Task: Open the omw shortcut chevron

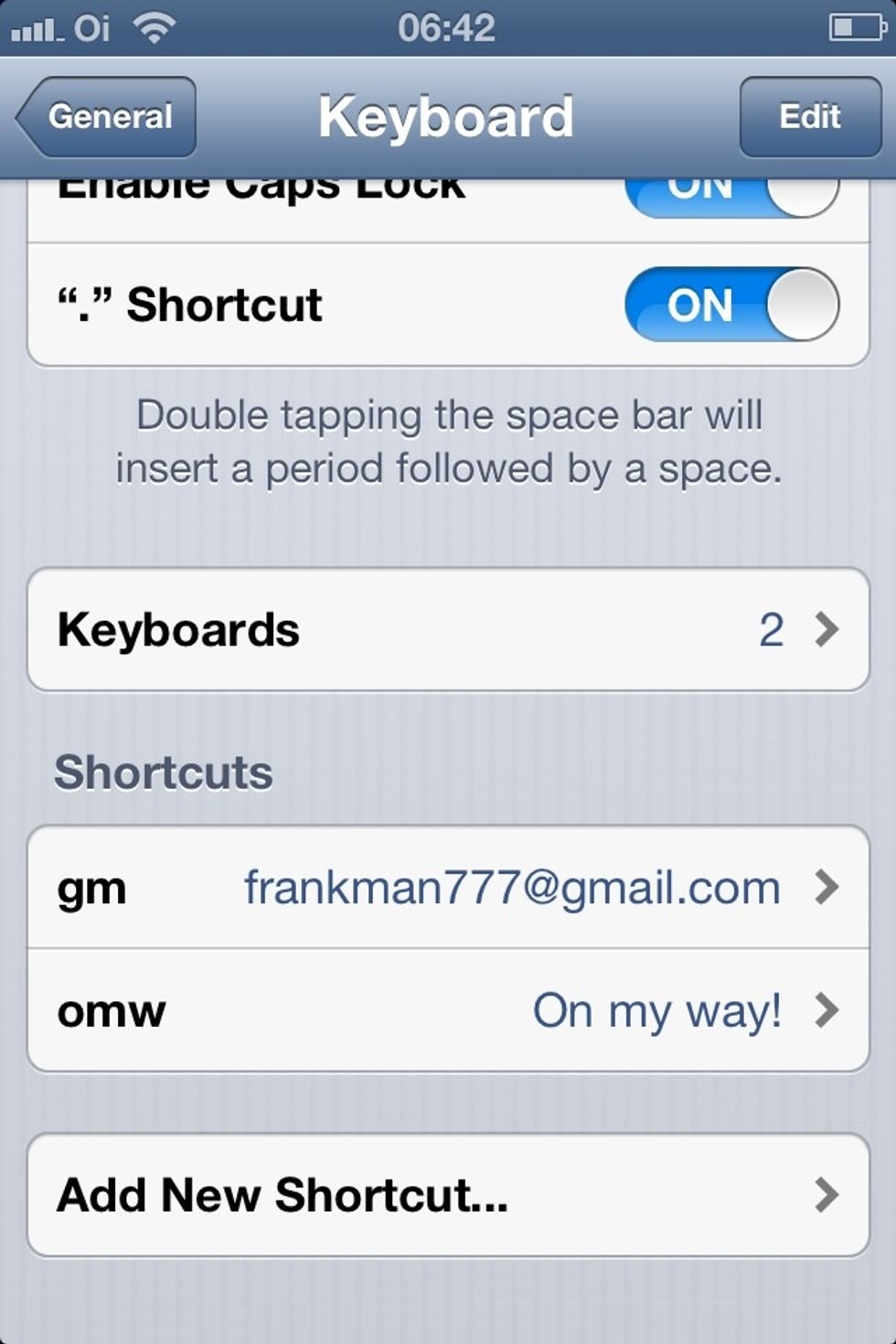Action: 828,1010
